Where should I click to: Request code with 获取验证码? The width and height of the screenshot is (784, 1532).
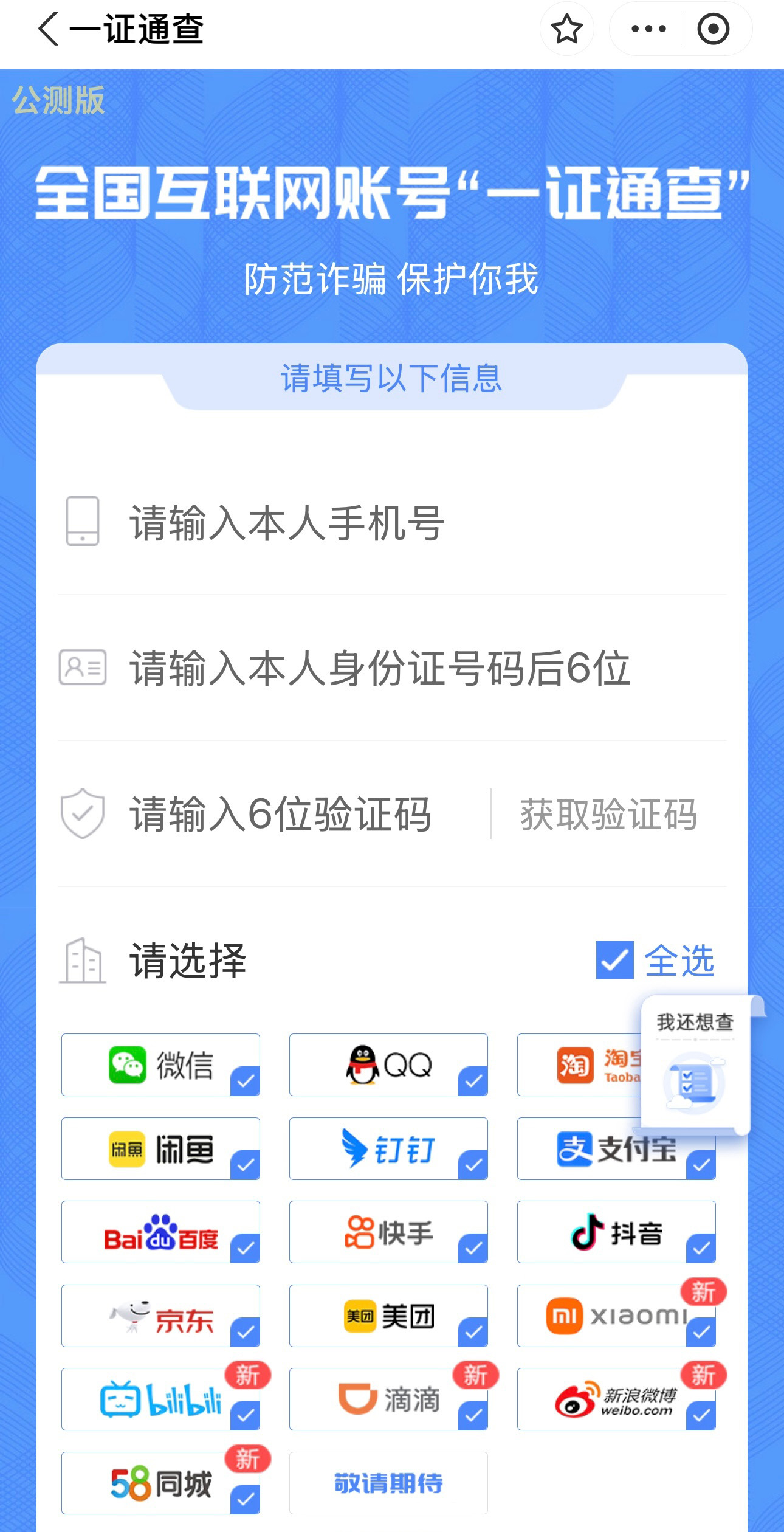pyautogui.click(x=608, y=814)
